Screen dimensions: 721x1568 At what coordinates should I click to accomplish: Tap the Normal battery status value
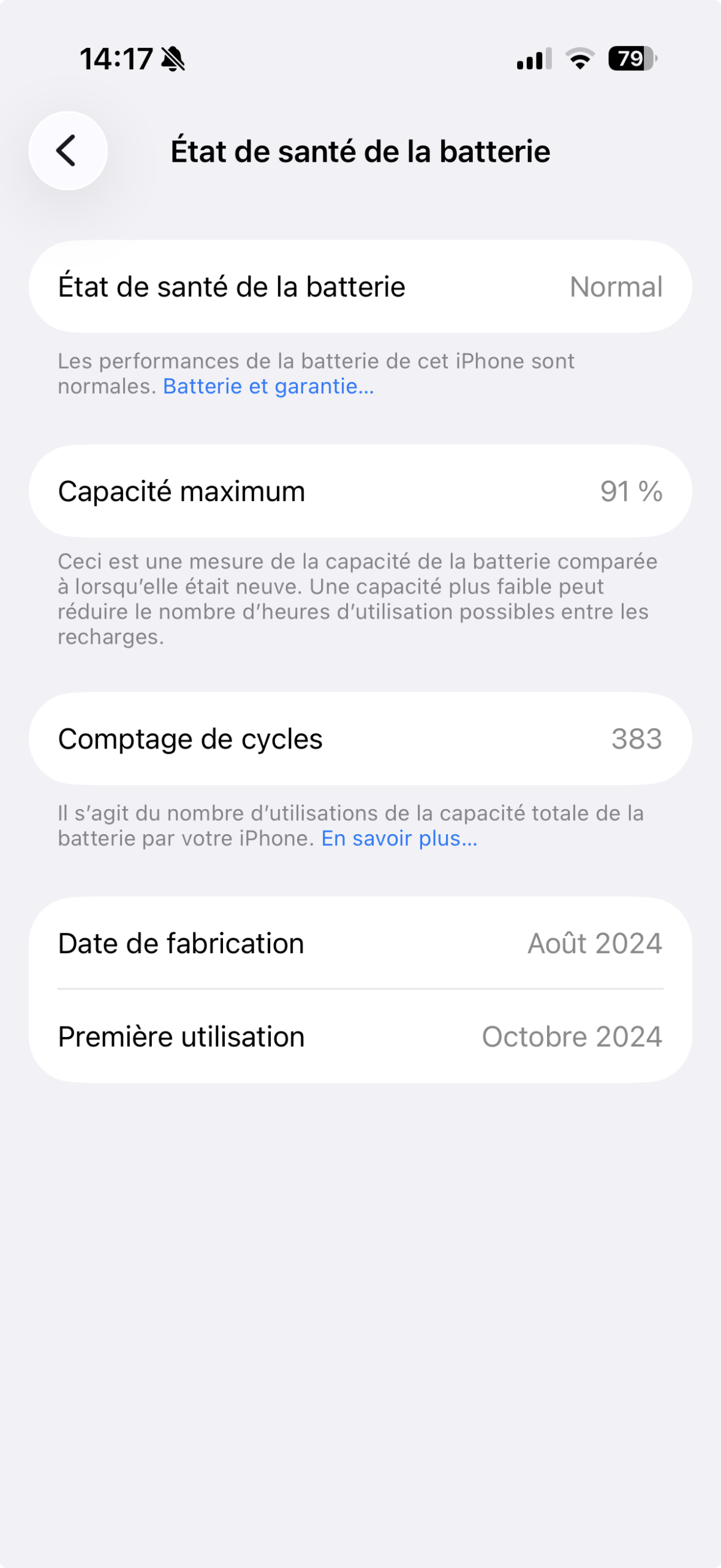pos(616,285)
